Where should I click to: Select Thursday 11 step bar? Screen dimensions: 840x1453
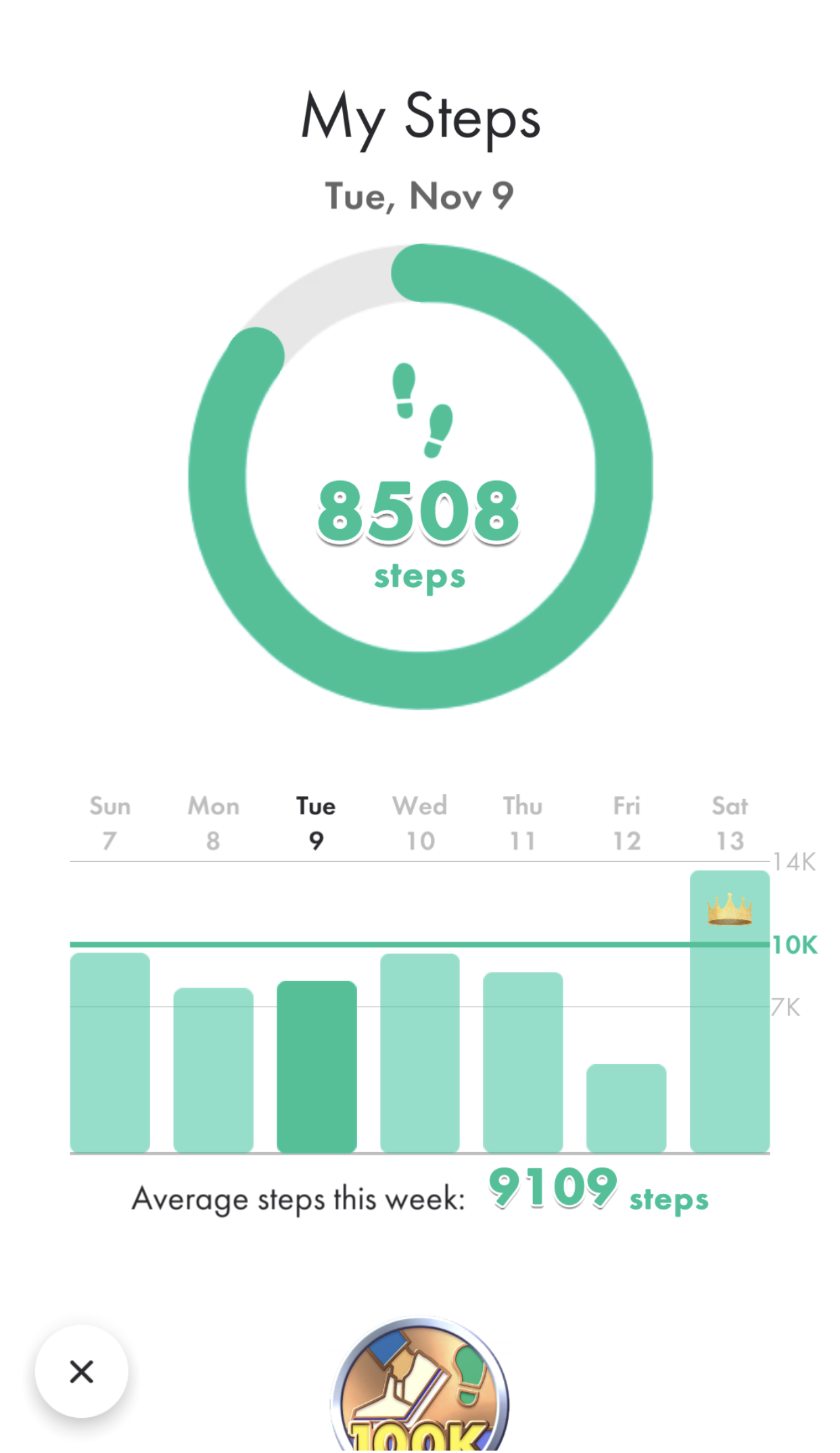tap(523, 1062)
